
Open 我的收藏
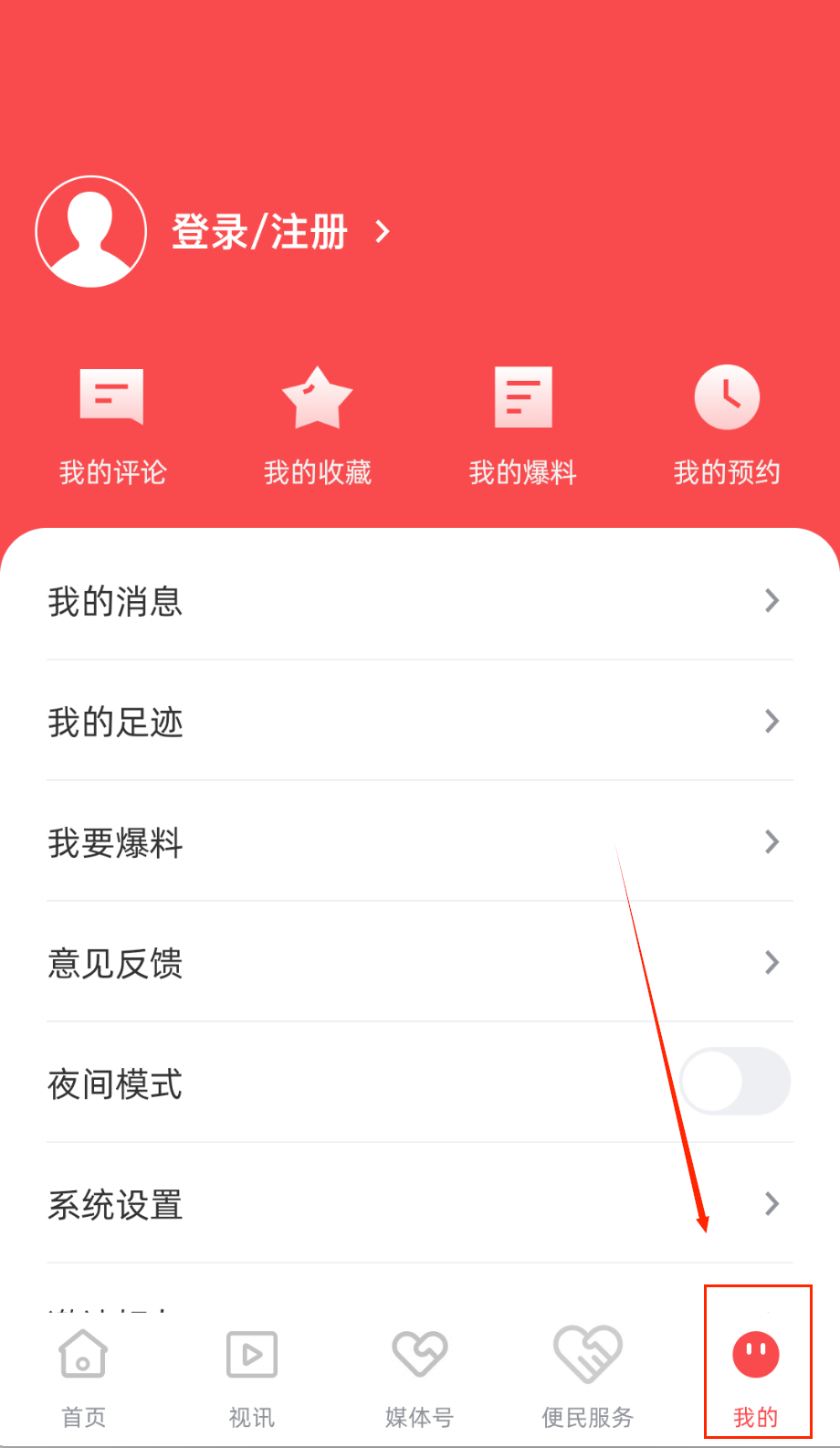click(317, 425)
